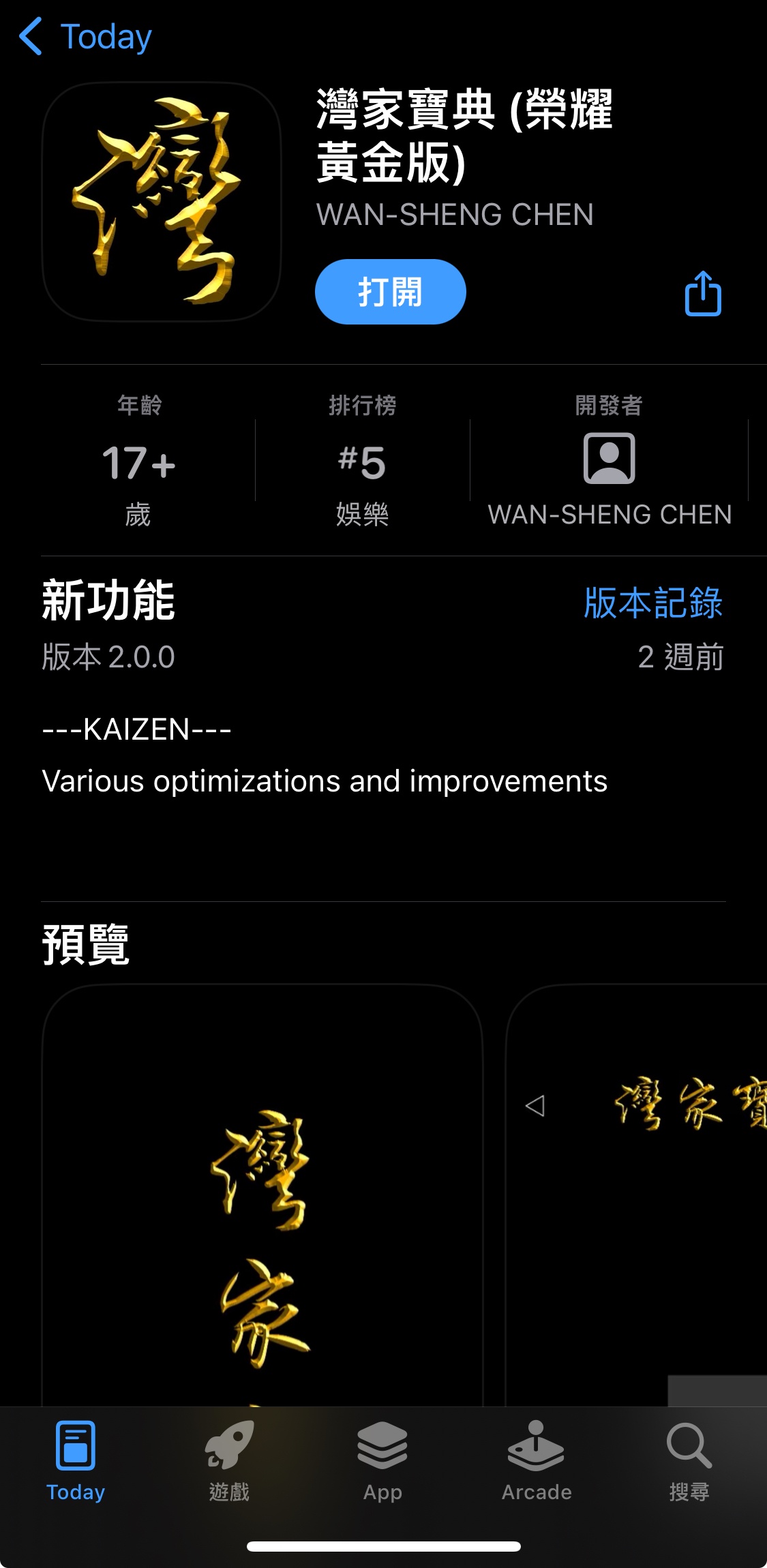Screen dimensions: 767x1568
Task: Go back to Today
Action: (x=85, y=37)
